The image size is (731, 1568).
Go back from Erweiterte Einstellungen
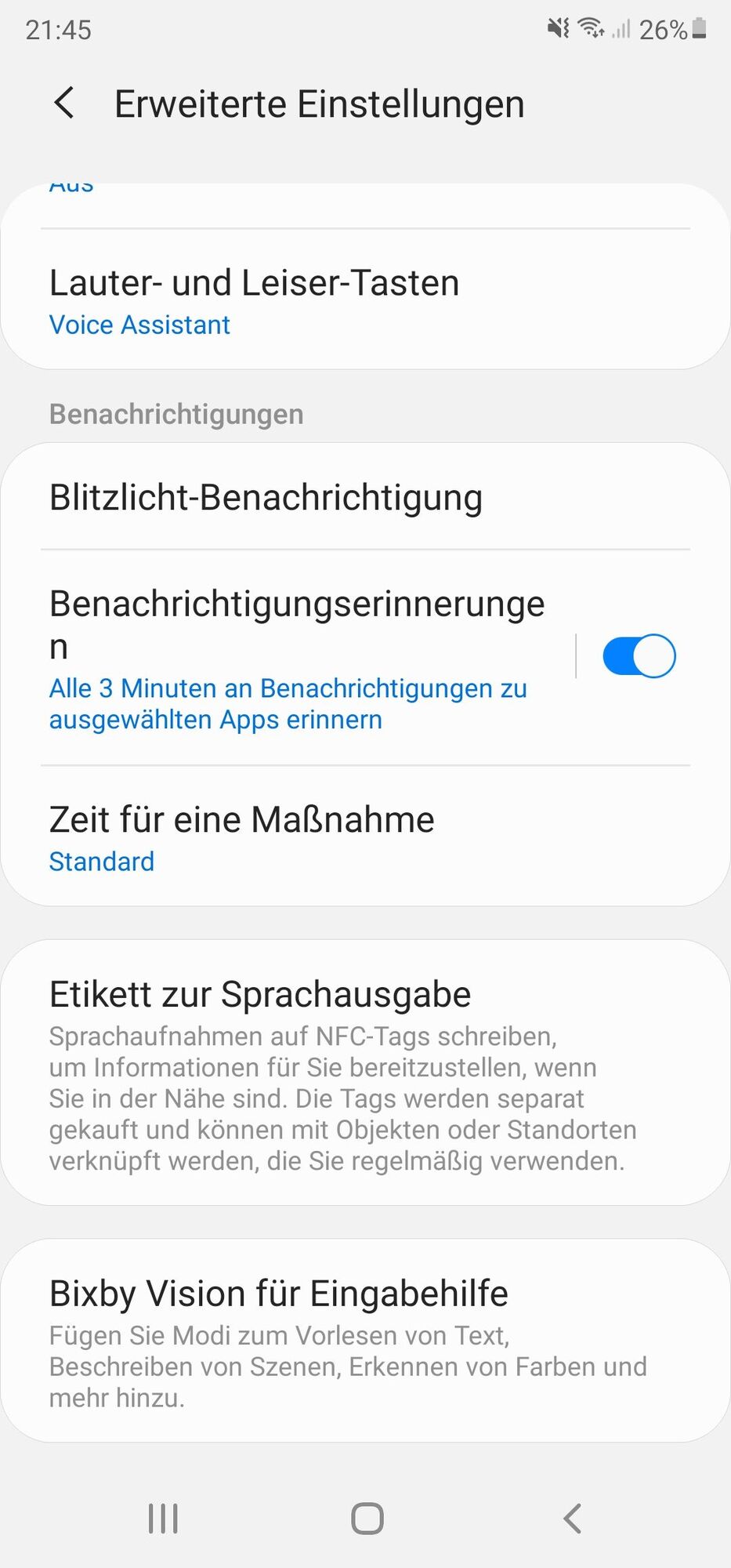pos(64,103)
